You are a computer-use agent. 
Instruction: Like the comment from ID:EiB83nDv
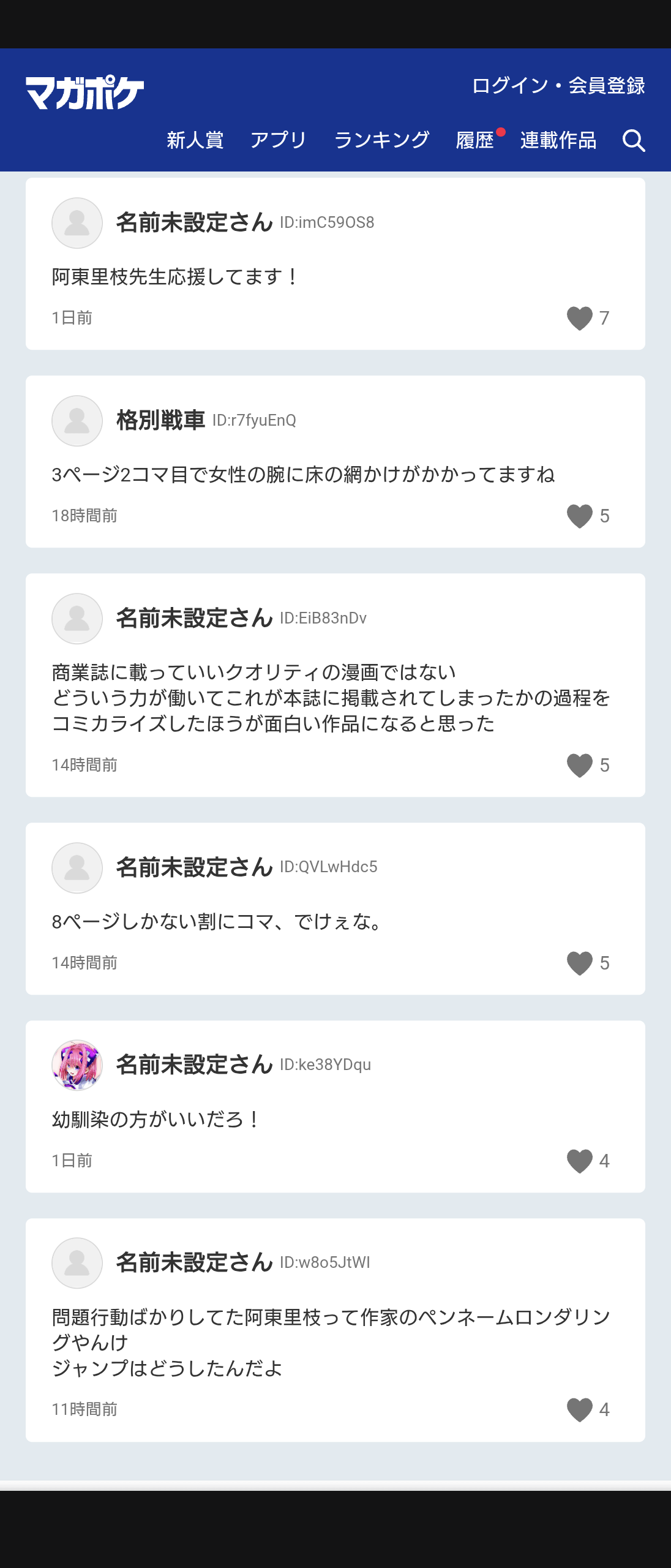pyautogui.click(x=579, y=765)
